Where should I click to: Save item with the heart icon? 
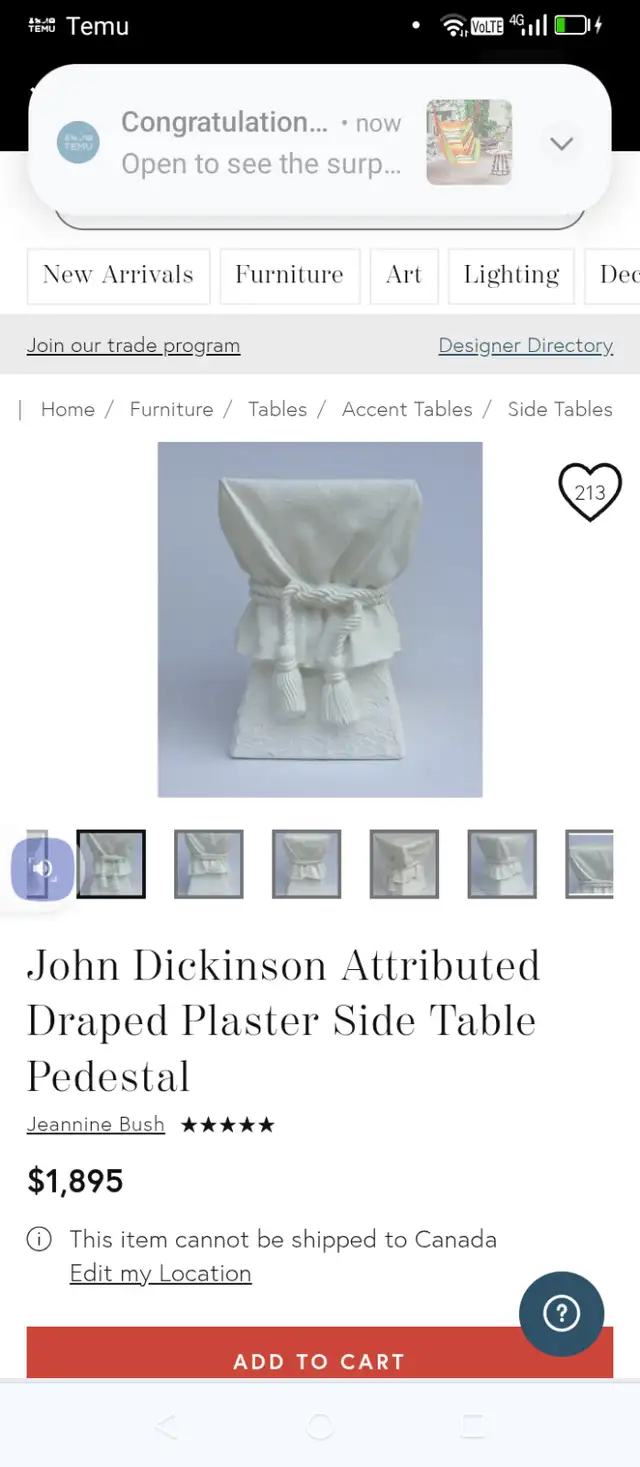click(590, 491)
